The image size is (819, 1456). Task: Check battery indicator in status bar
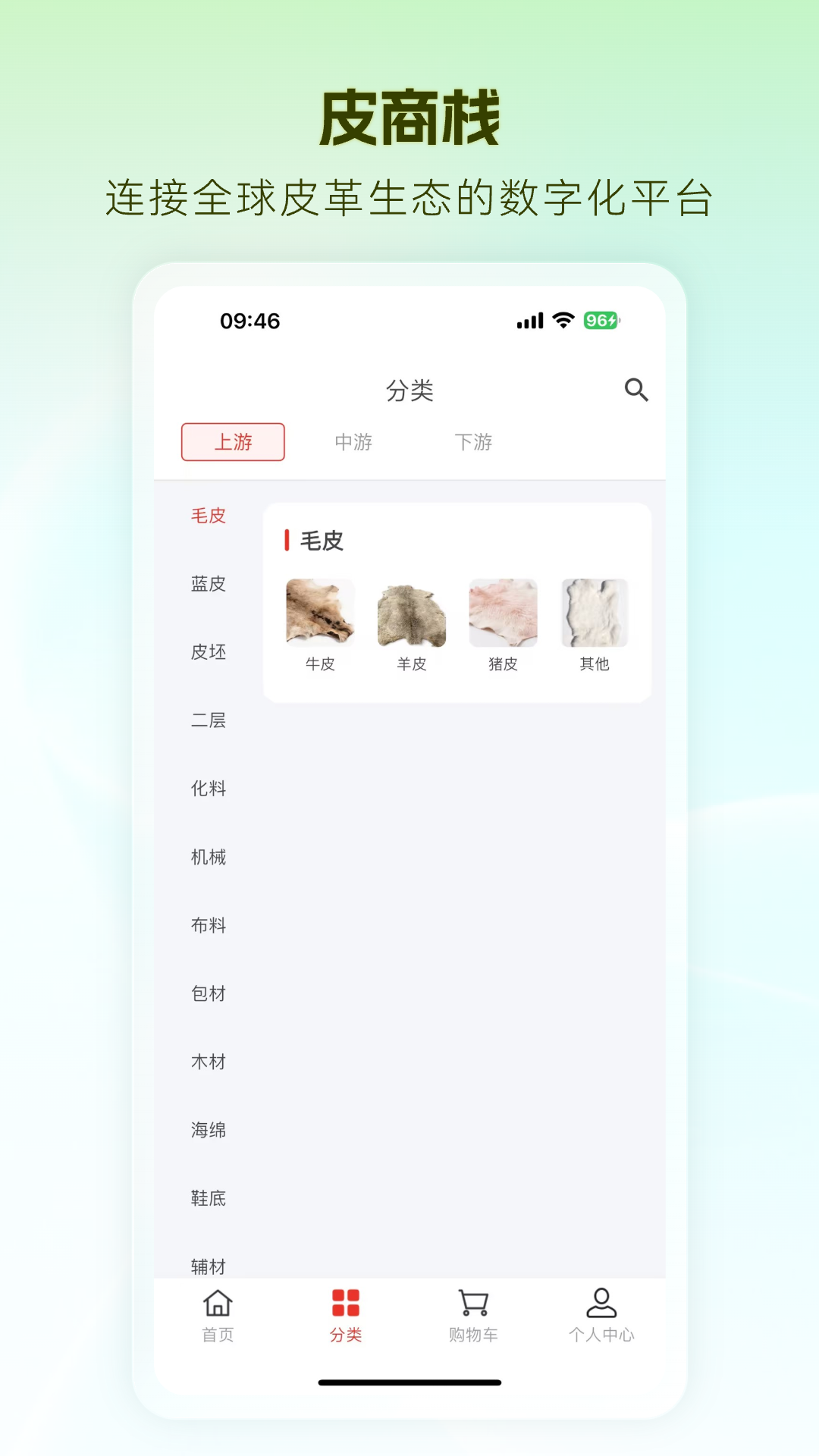600,321
